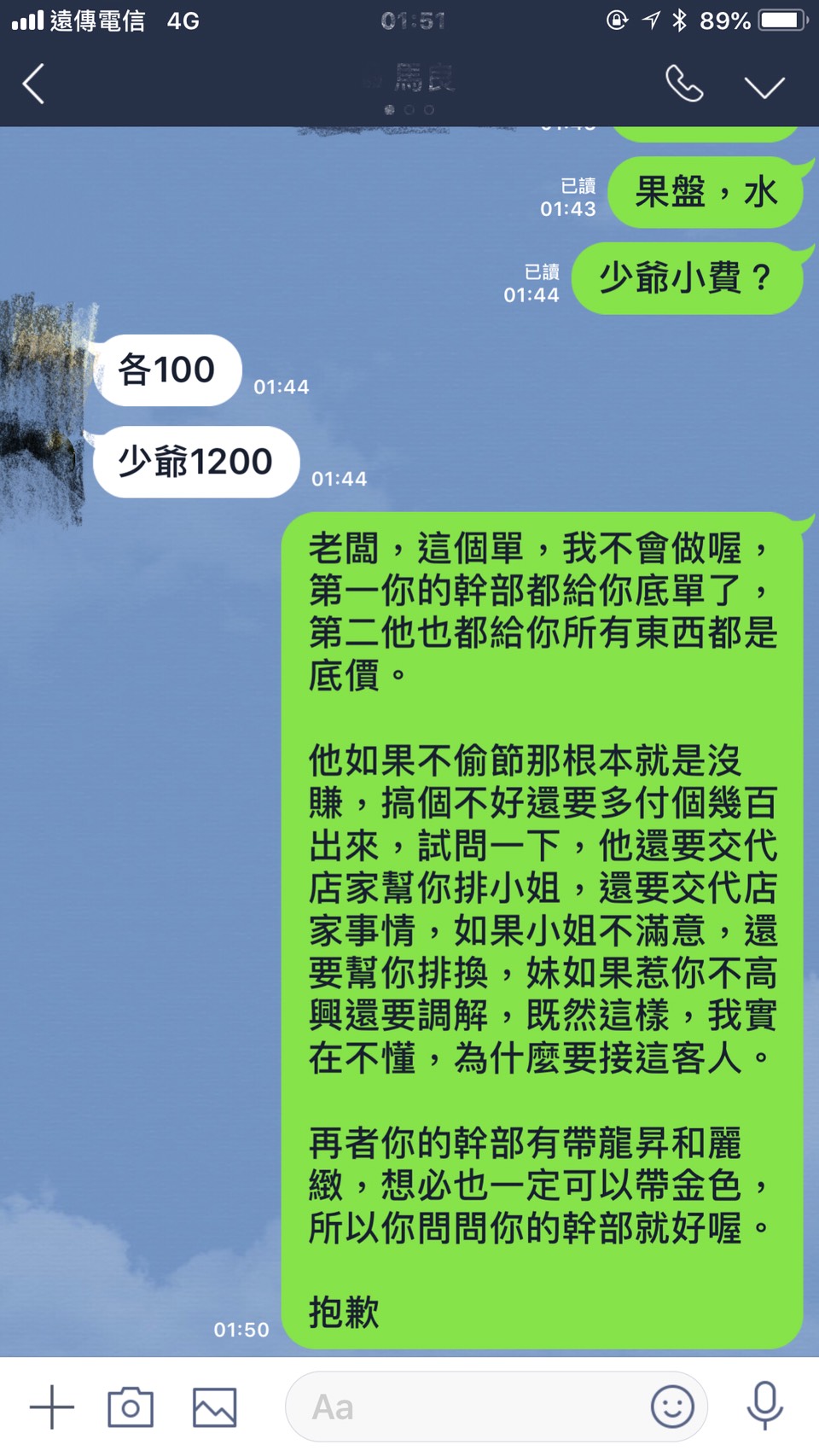
Task: Open the camera to take a photo
Action: (x=131, y=1406)
